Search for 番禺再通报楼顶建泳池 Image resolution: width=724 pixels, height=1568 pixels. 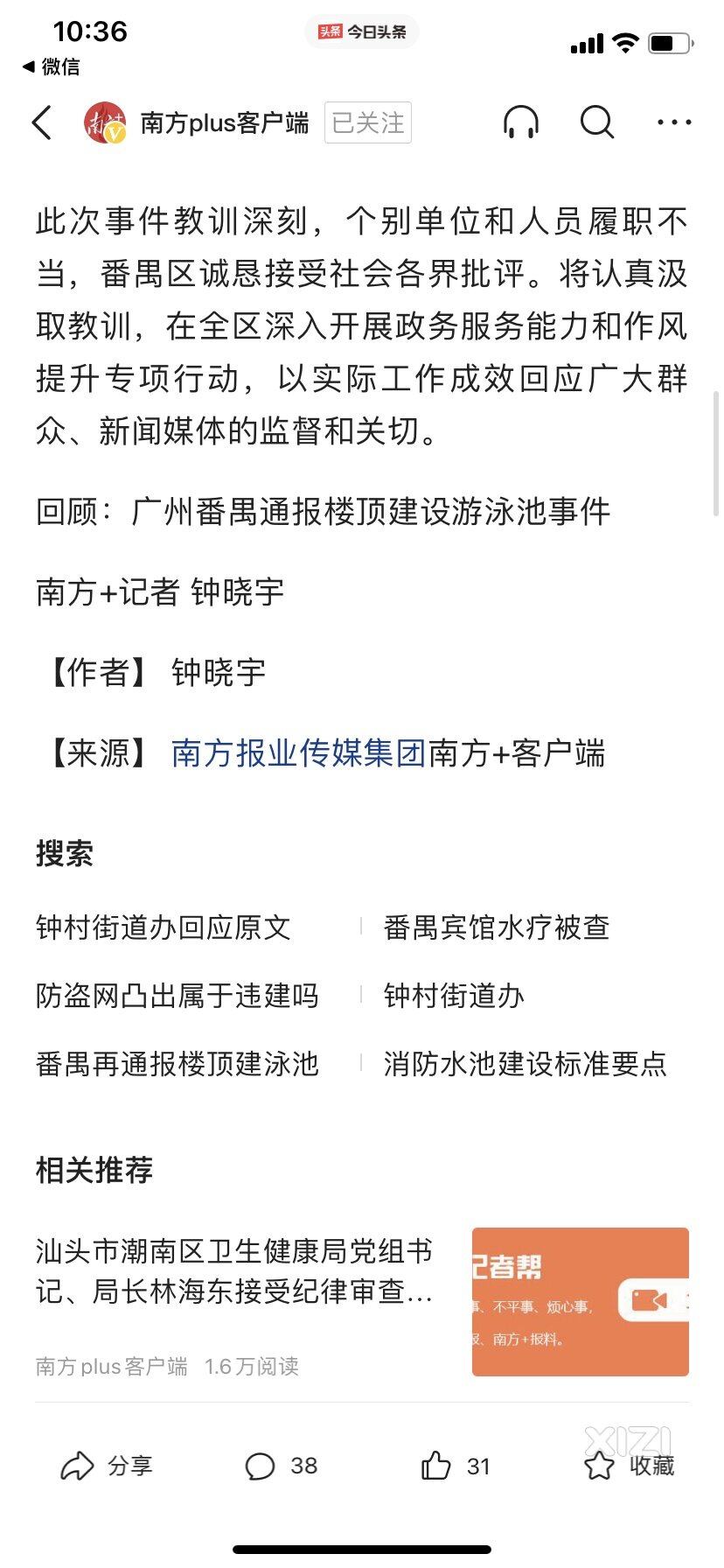tap(178, 1064)
